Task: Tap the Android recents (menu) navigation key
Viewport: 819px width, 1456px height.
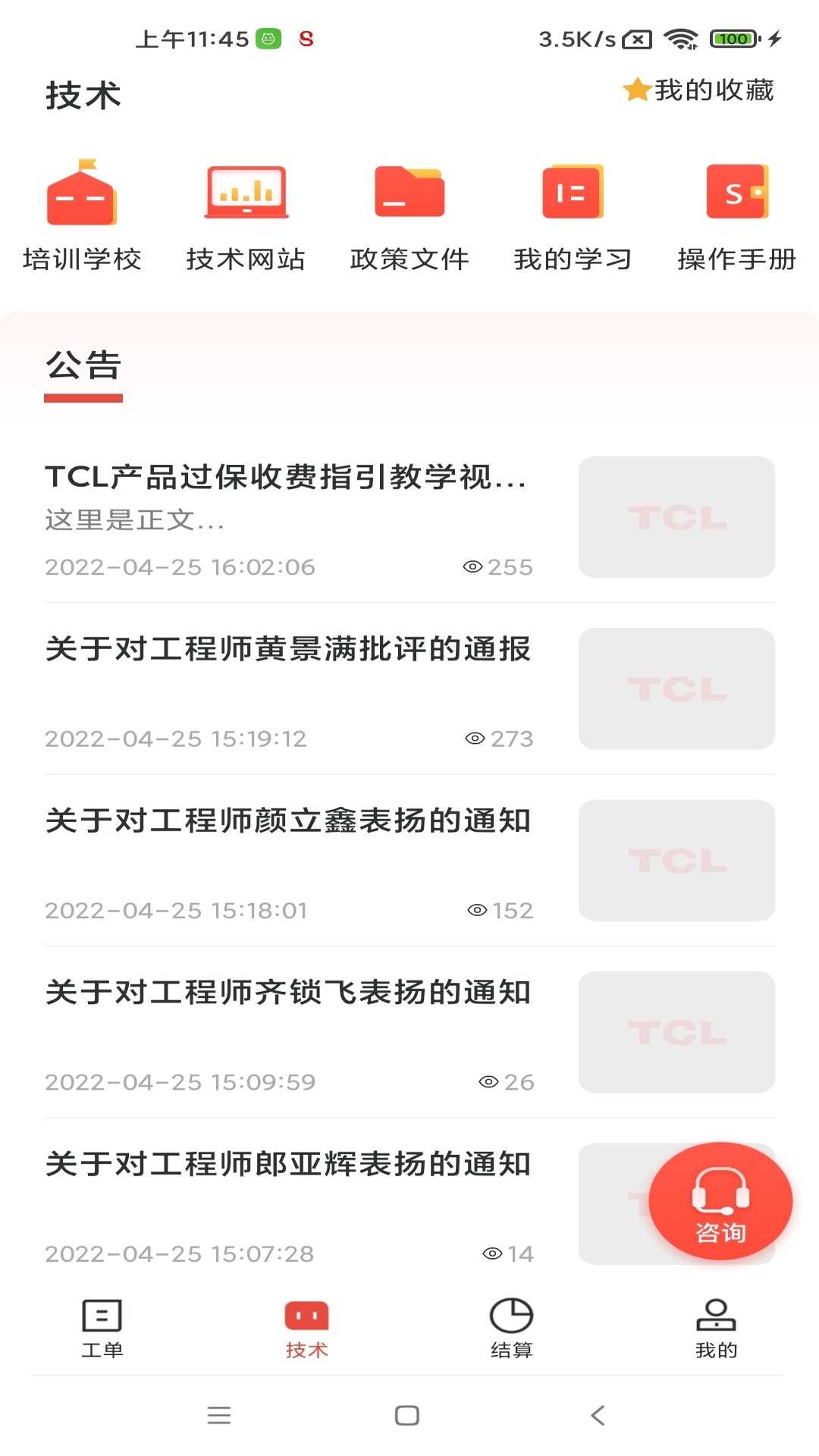Action: tap(218, 1415)
